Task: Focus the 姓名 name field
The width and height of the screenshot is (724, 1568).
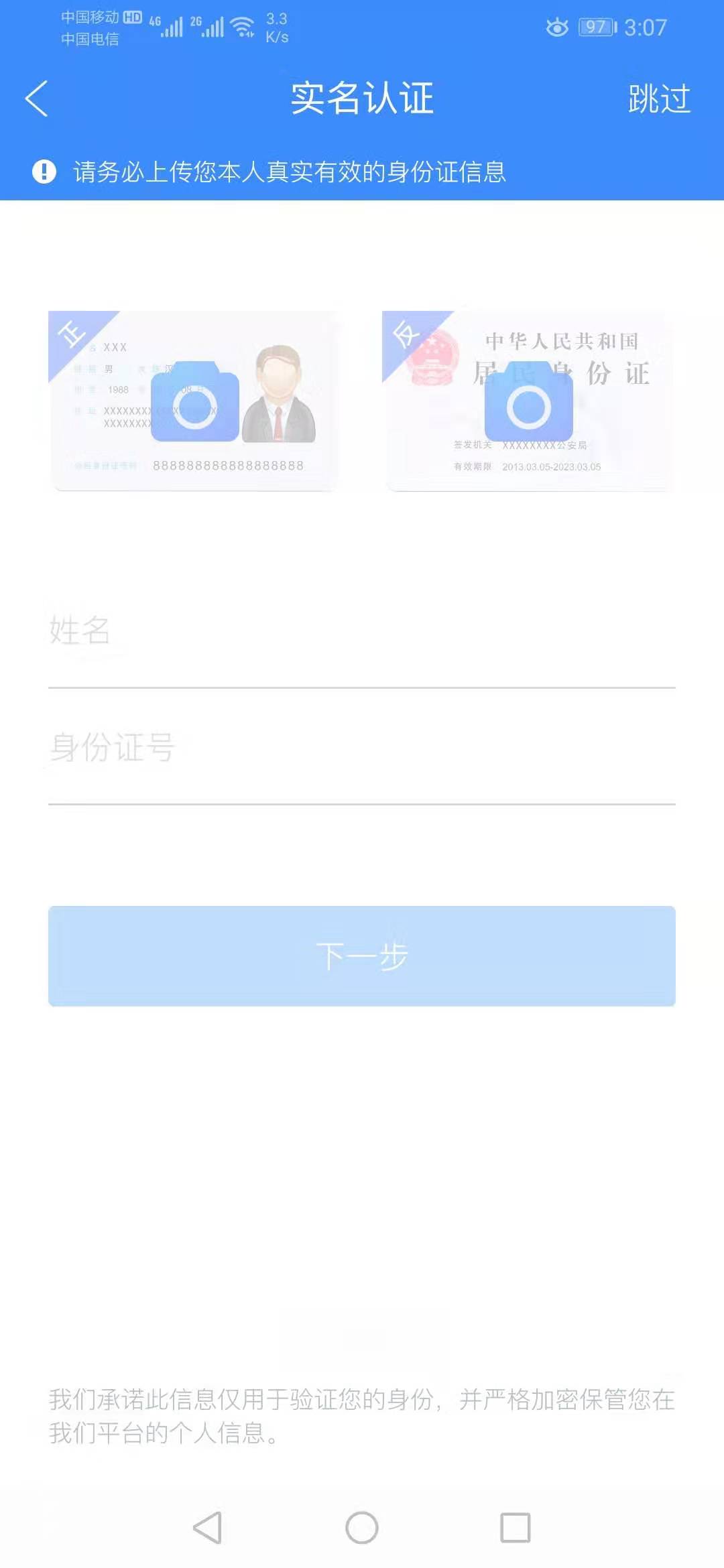Action: tap(362, 631)
